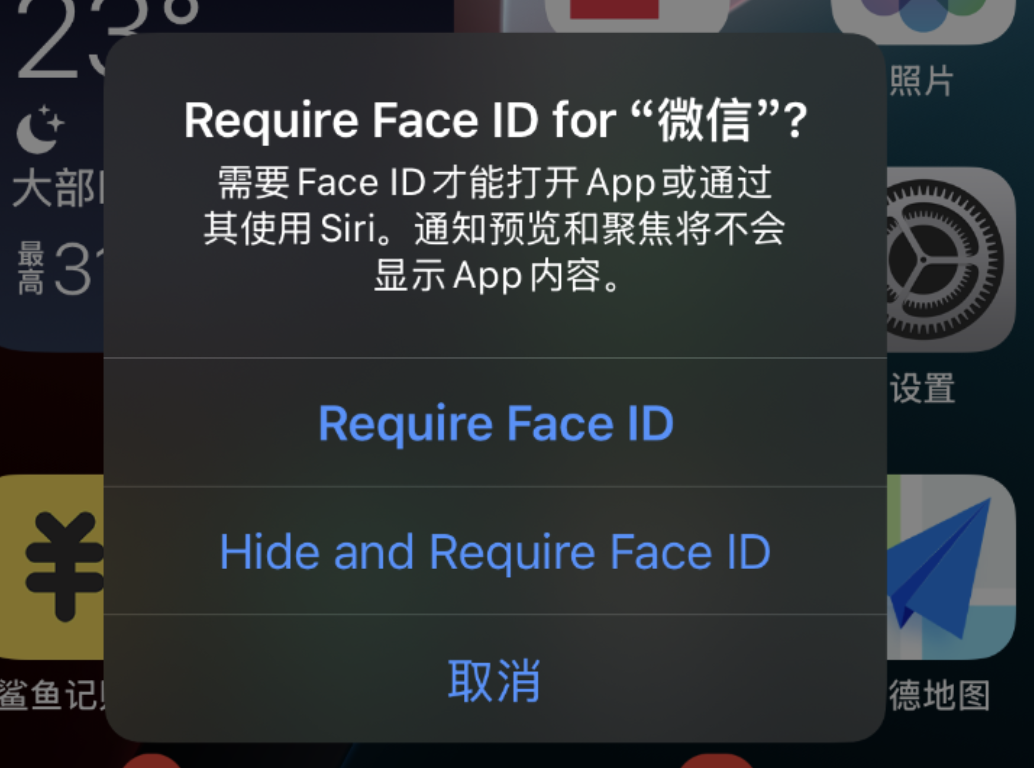Choose Require Face ID option
The height and width of the screenshot is (768, 1034).
495,423
